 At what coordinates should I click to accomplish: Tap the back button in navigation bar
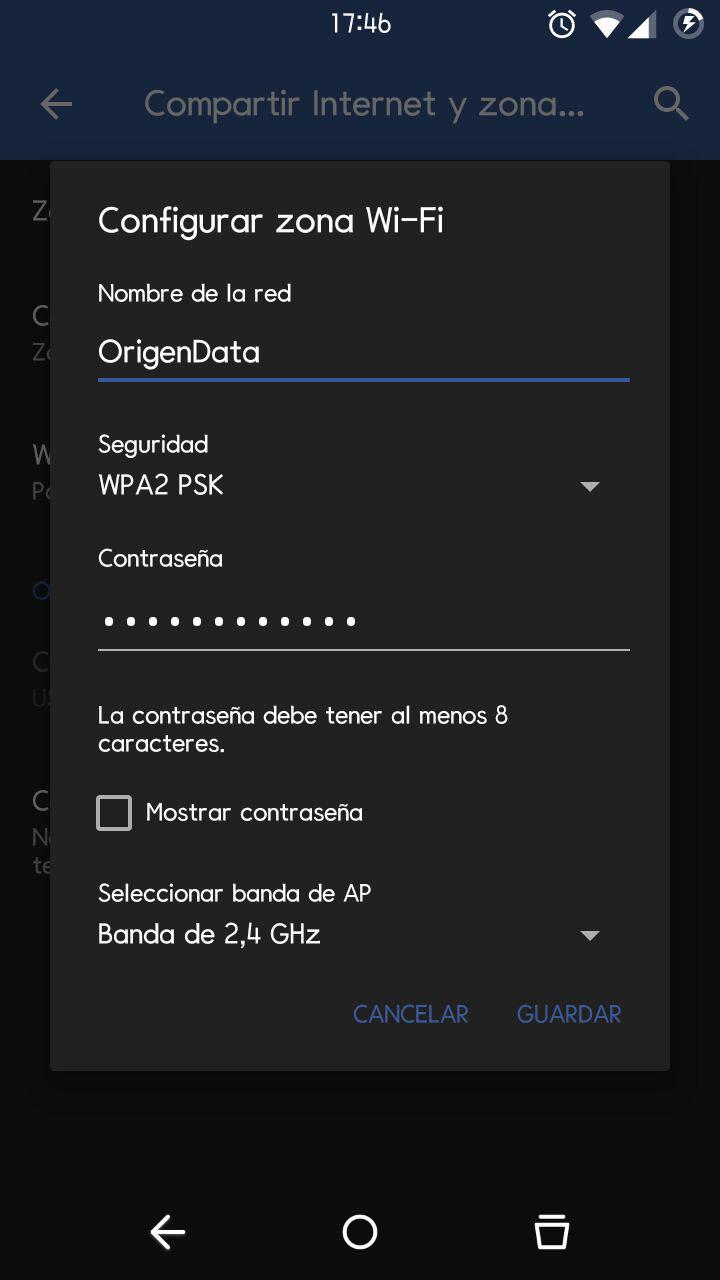pos(167,1232)
